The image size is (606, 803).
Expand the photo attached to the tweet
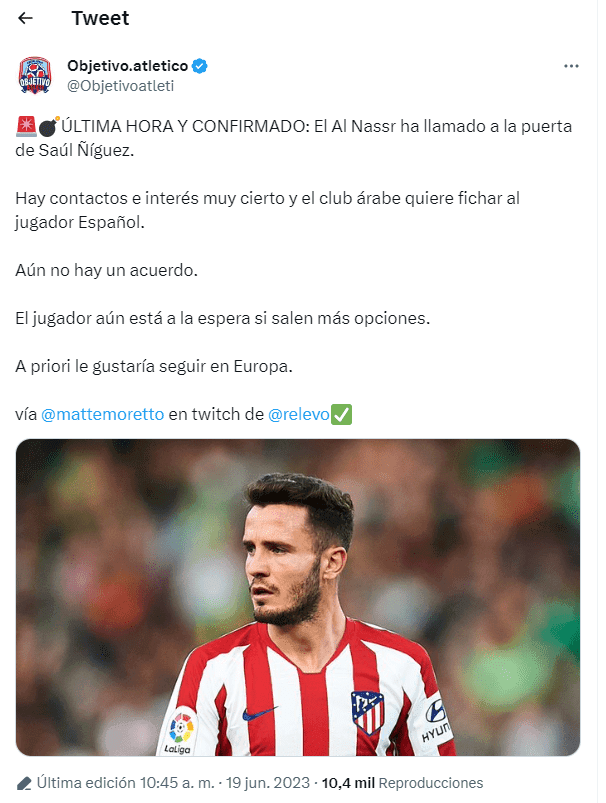click(298, 597)
